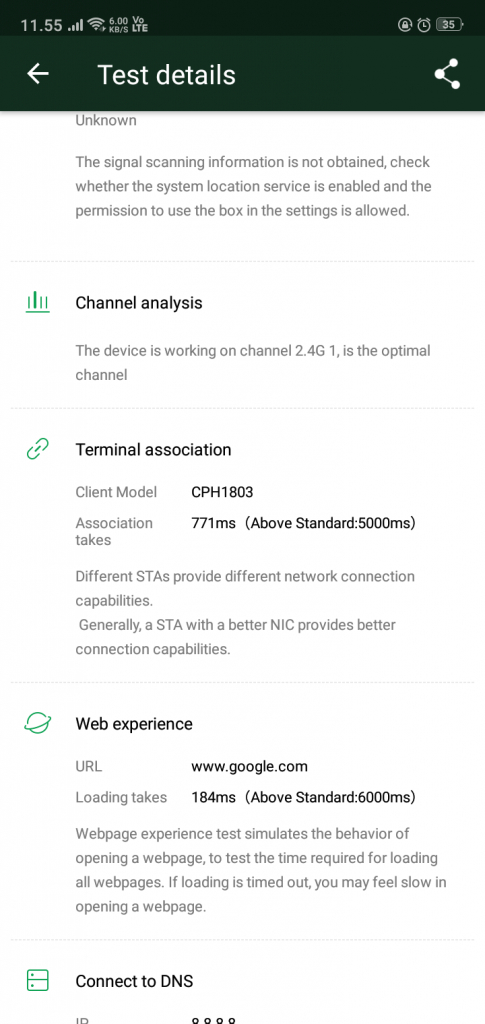
Task: Go back from Test details
Action: tap(38, 74)
